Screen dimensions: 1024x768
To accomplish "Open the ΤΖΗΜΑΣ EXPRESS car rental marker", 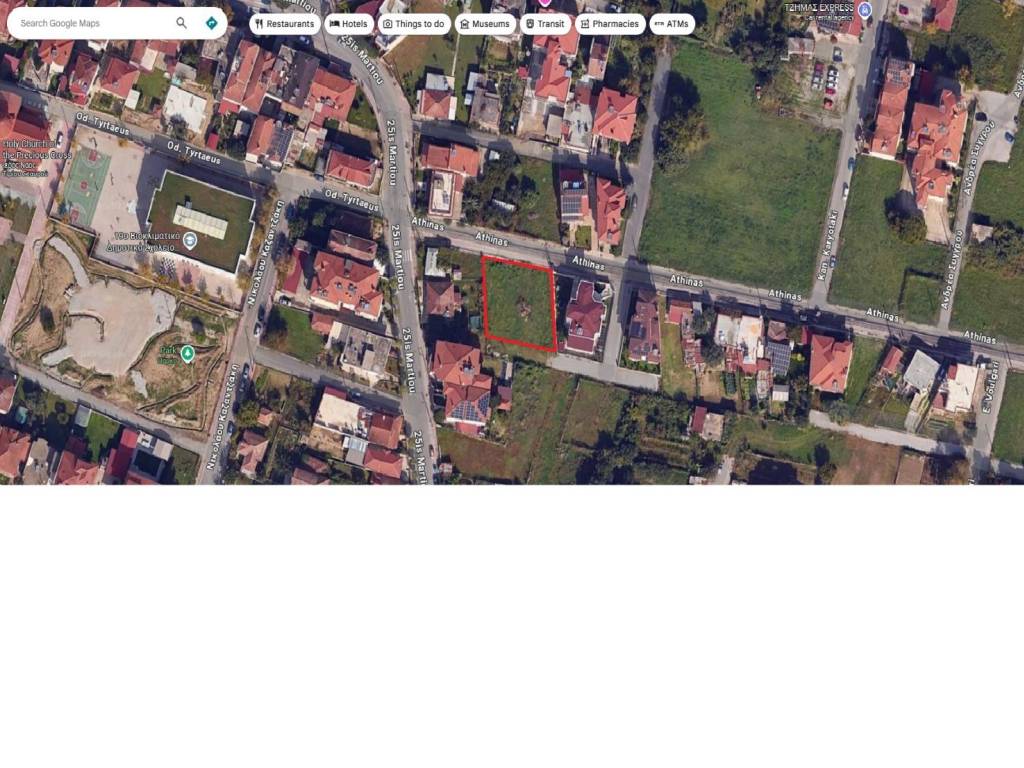I will point(865,10).
